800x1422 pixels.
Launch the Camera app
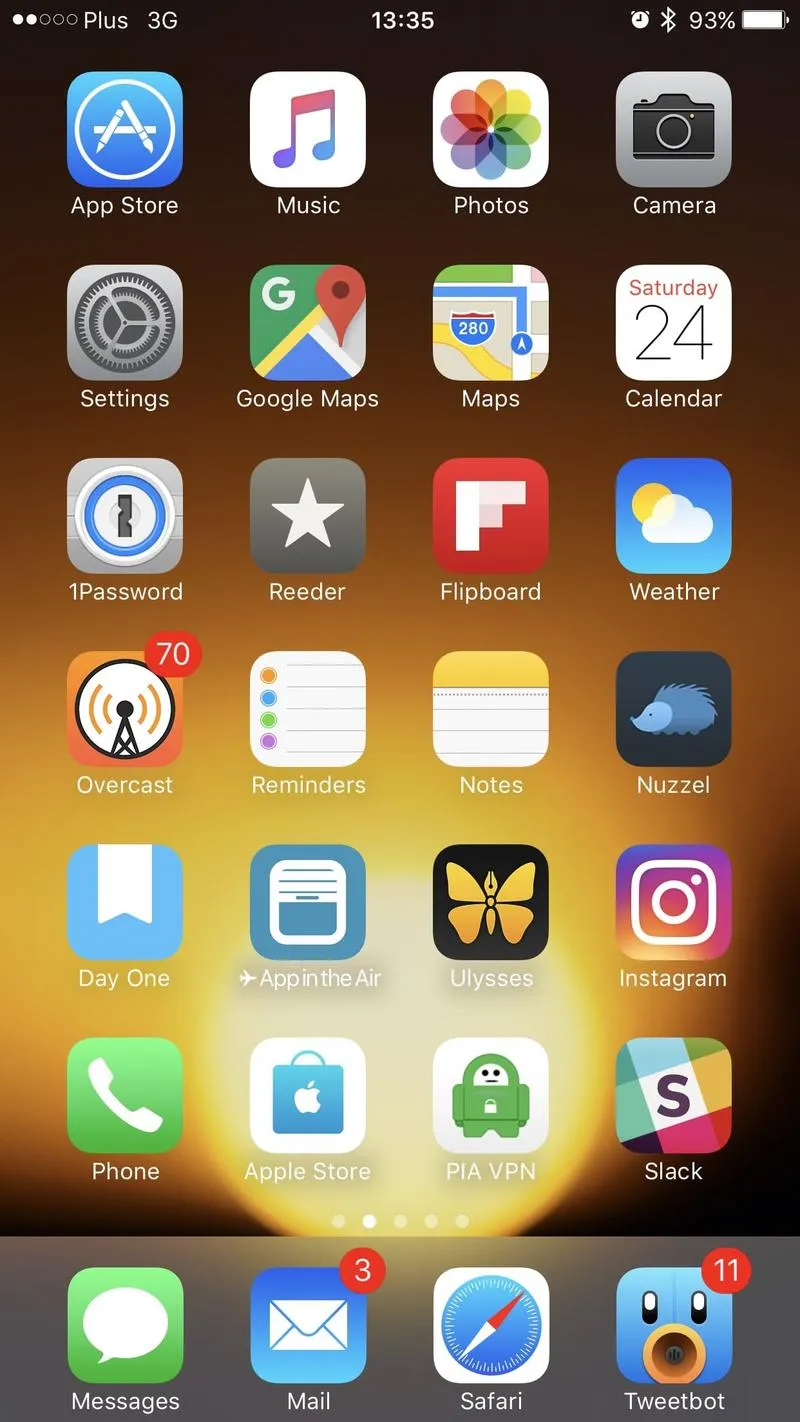coord(673,130)
